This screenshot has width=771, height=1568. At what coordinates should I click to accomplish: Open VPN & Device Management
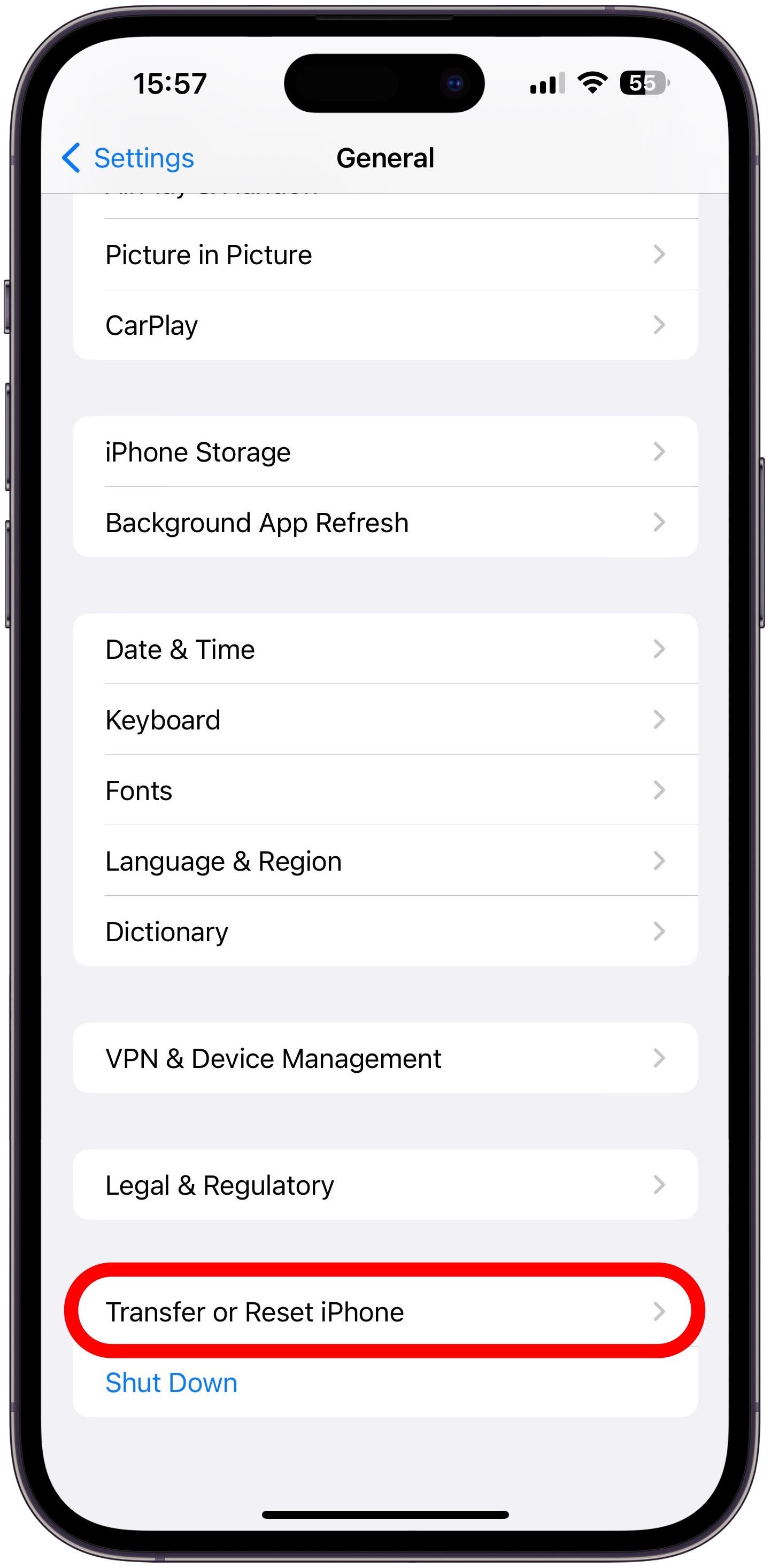tap(384, 1058)
